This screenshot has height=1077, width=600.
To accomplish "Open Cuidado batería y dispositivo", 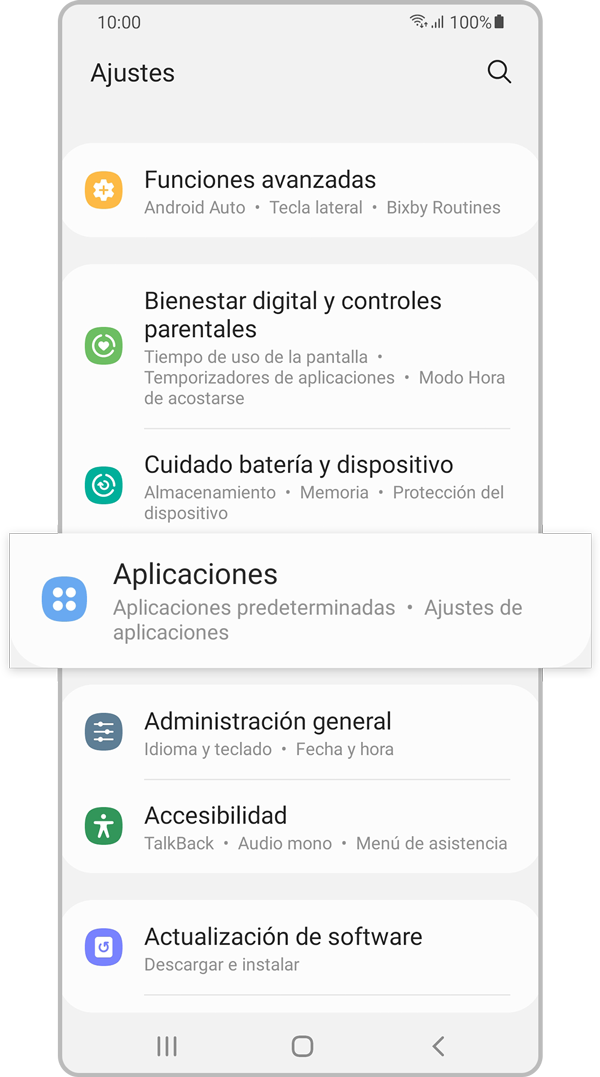I will tap(300, 486).
